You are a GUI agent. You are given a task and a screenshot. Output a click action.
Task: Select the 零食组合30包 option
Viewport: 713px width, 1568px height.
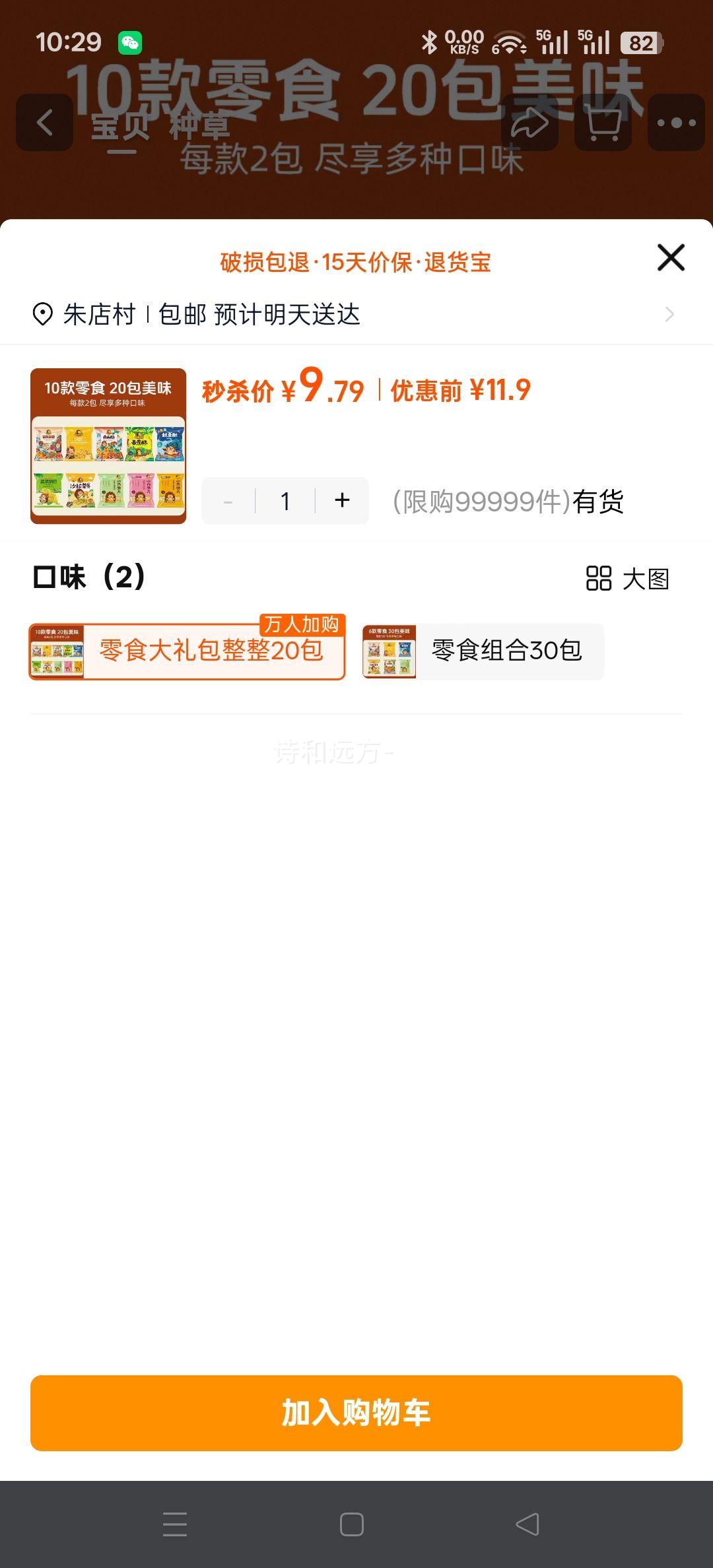pyautogui.click(x=483, y=651)
